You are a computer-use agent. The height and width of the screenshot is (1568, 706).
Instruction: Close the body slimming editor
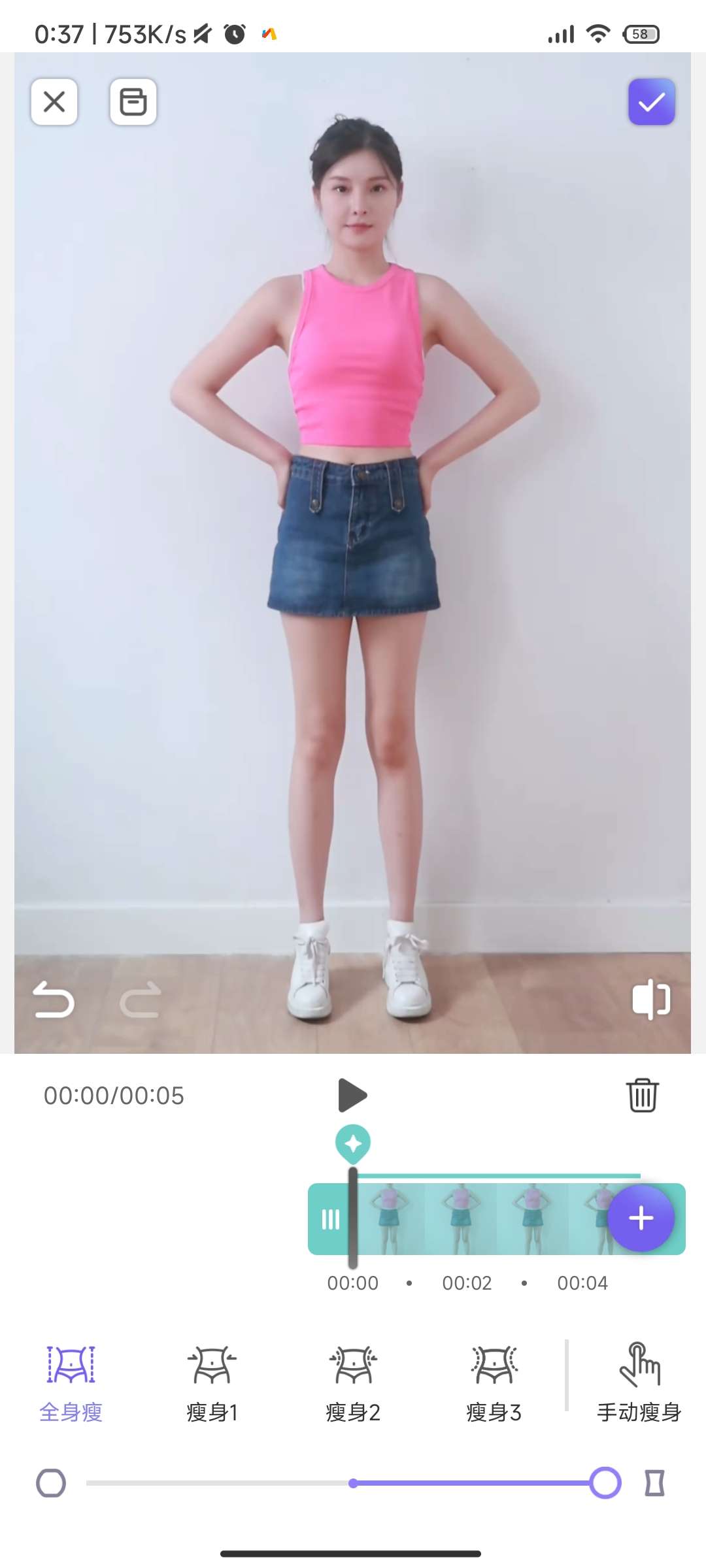tap(54, 102)
